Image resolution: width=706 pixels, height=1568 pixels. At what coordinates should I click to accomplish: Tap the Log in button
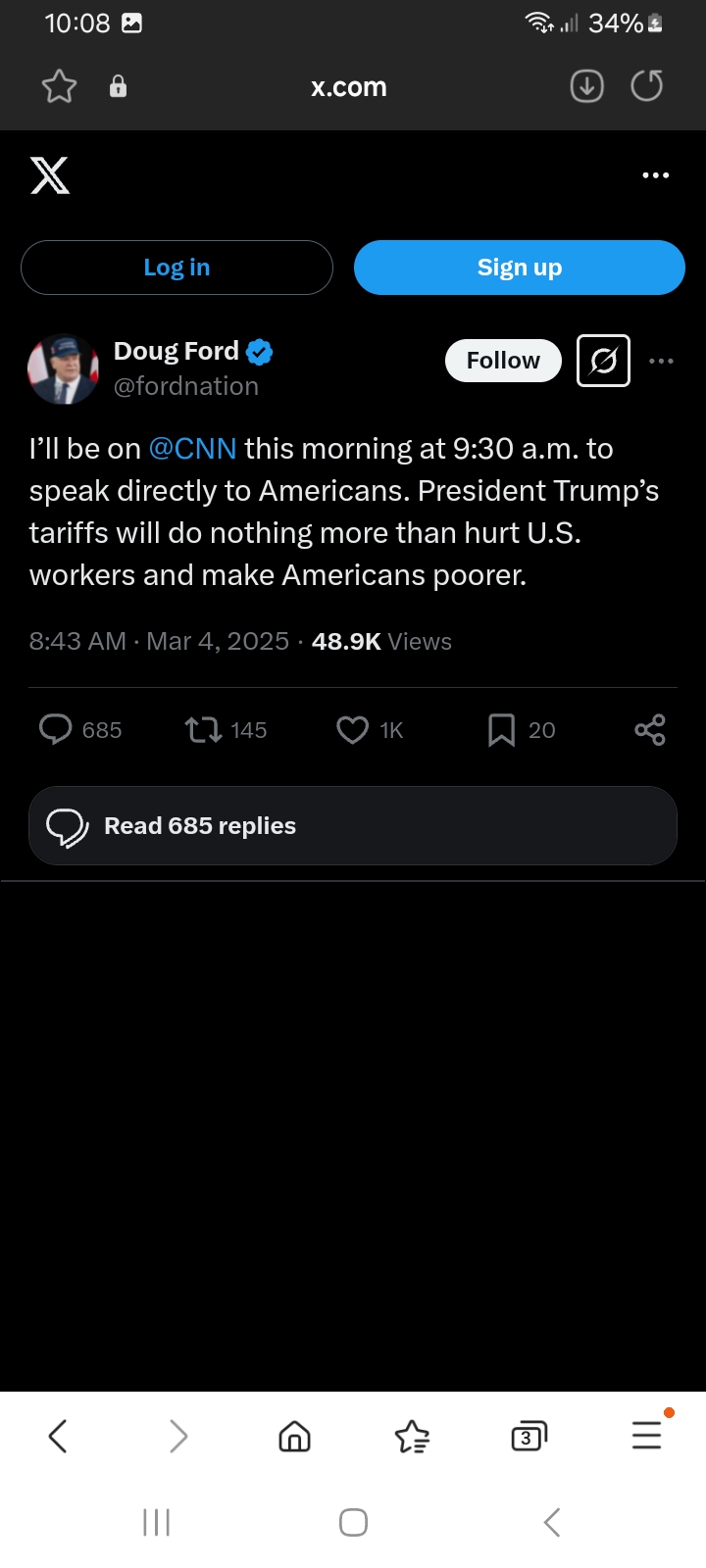[176, 268]
